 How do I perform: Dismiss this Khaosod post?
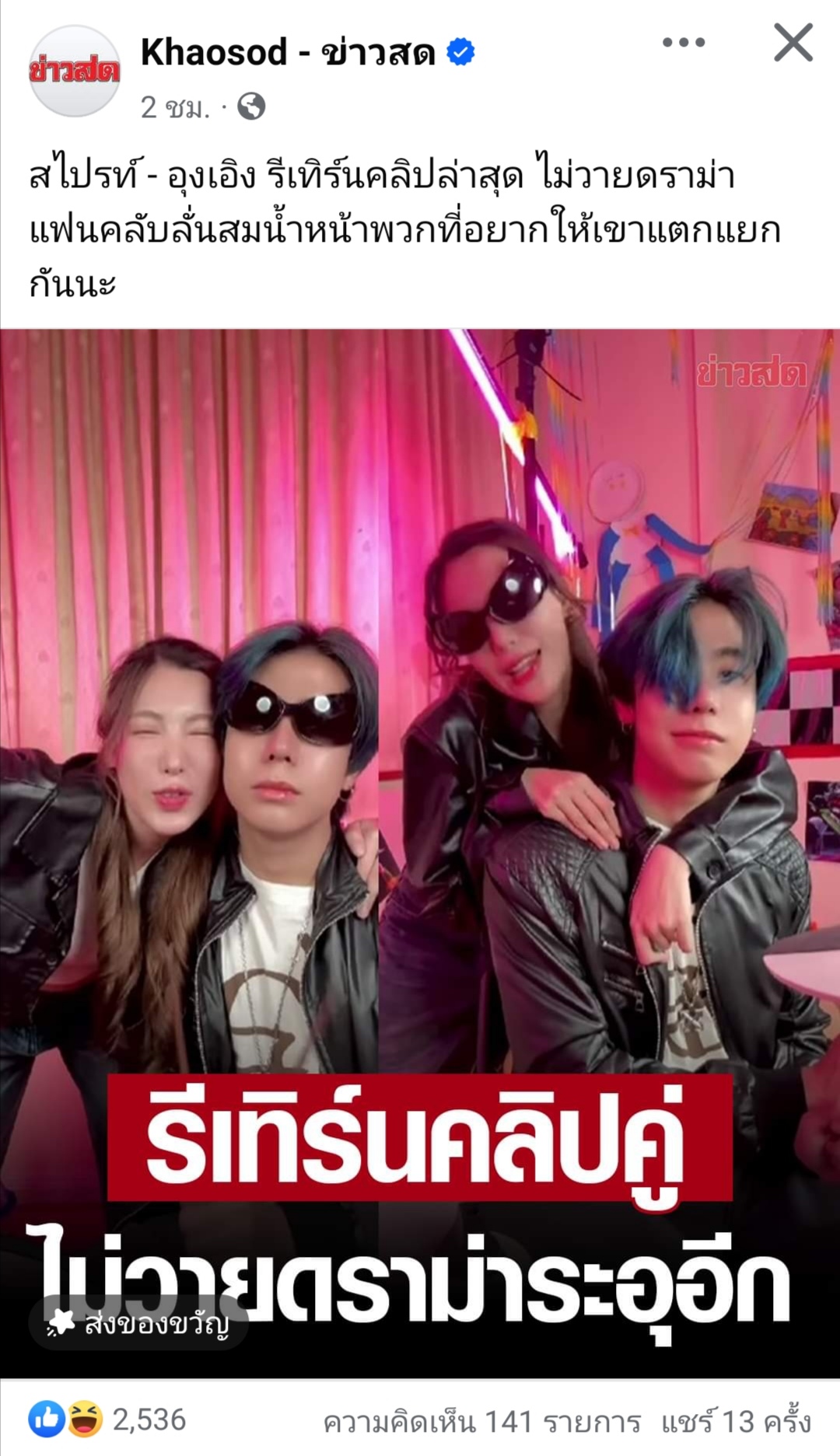(793, 43)
